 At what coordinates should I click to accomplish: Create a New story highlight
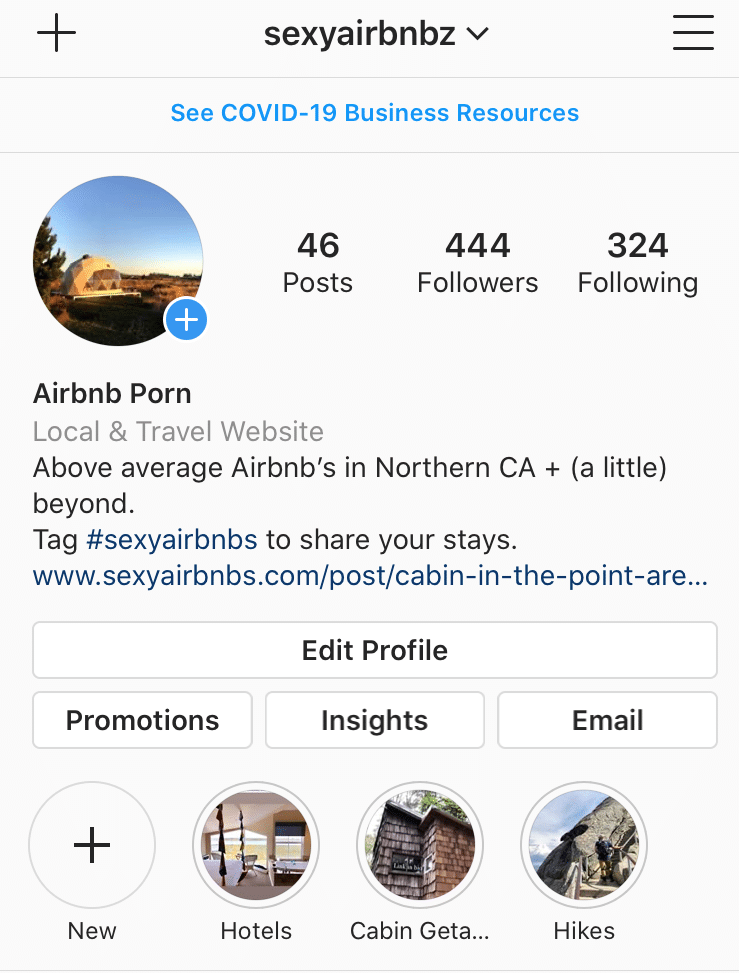pyautogui.click(x=92, y=846)
